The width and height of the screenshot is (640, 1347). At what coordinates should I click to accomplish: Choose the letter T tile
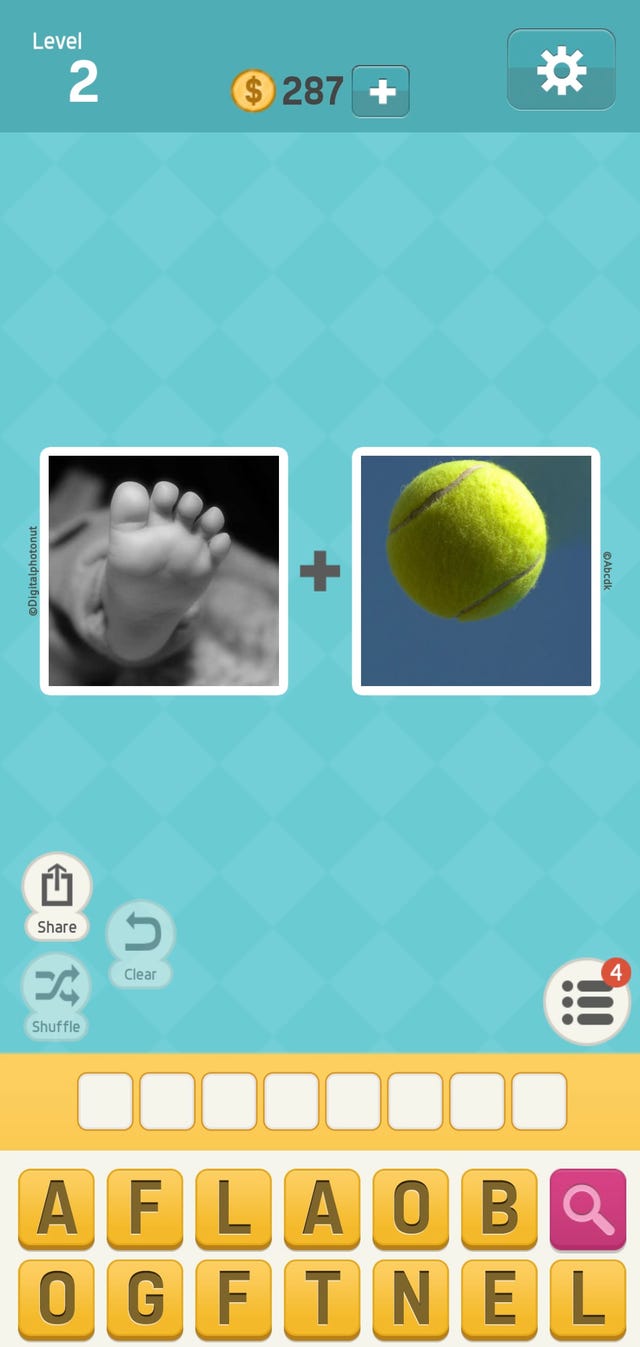click(322, 1298)
